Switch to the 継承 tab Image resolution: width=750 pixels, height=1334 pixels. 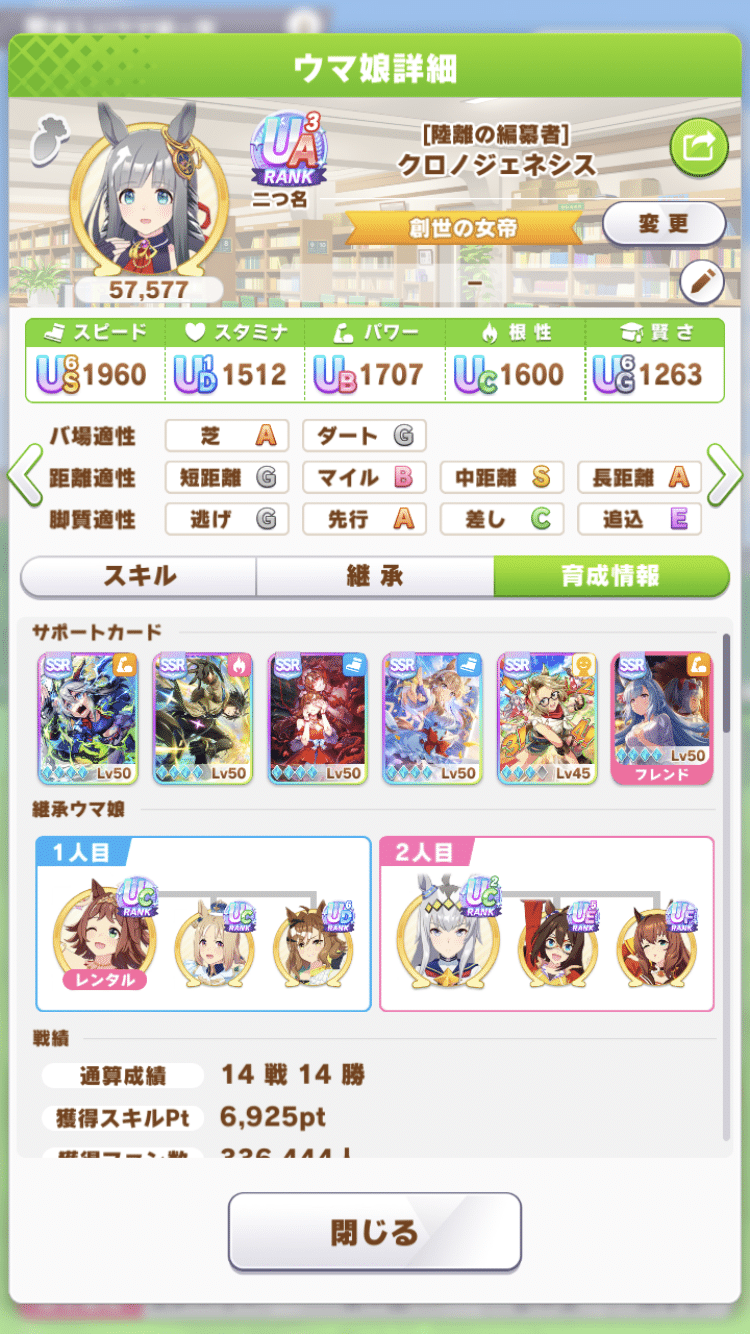pyautogui.click(x=375, y=576)
